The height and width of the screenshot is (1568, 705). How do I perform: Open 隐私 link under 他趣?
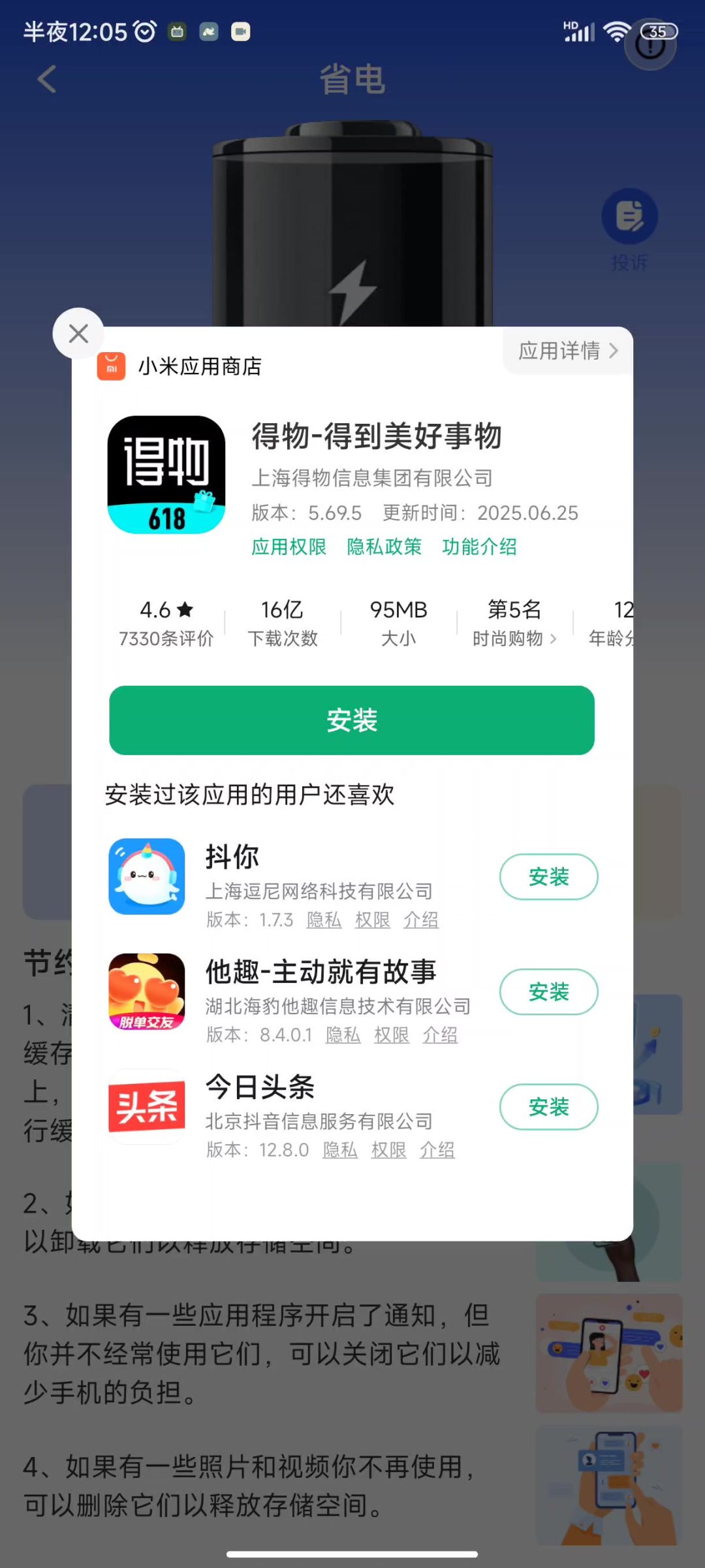click(343, 1034)
